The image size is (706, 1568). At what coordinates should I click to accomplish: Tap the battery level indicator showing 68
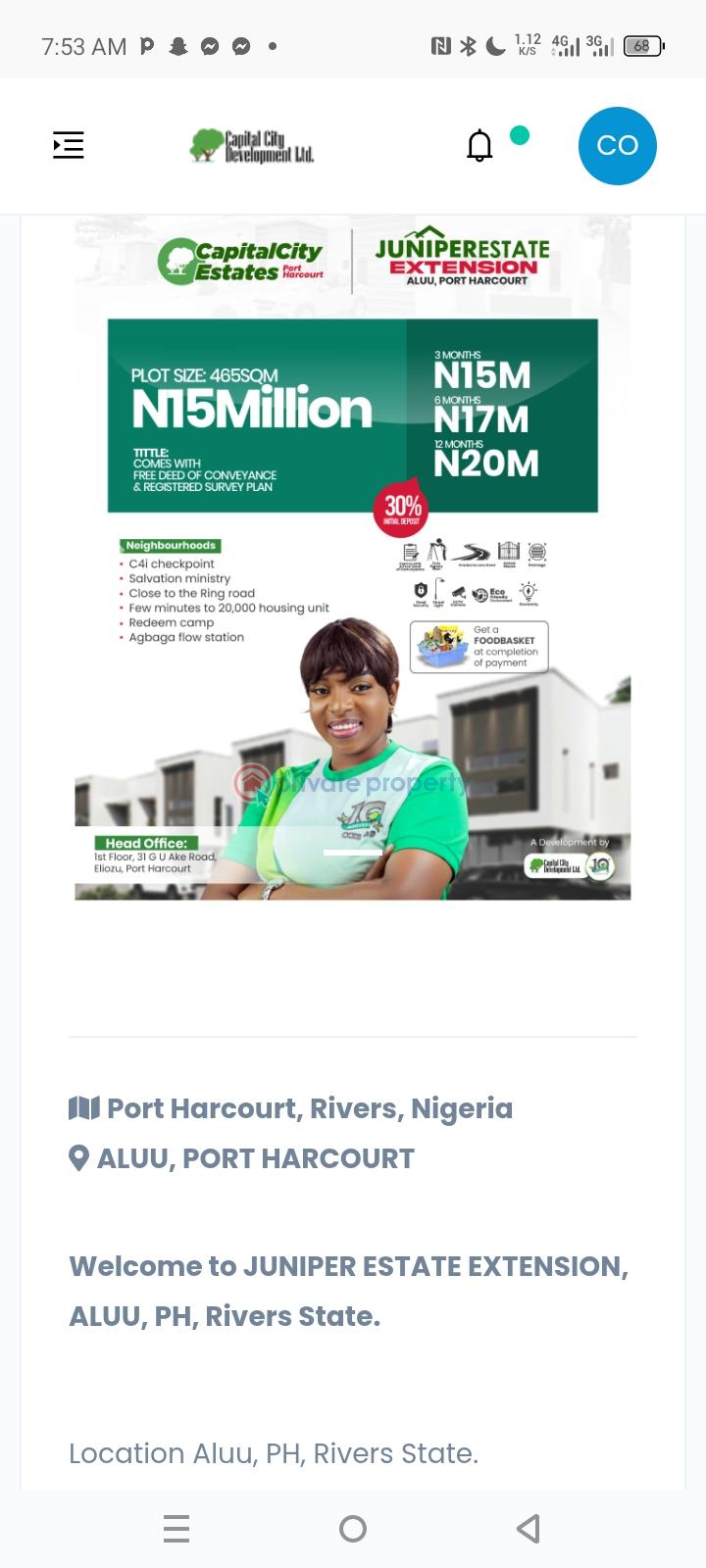click(642, 45)
